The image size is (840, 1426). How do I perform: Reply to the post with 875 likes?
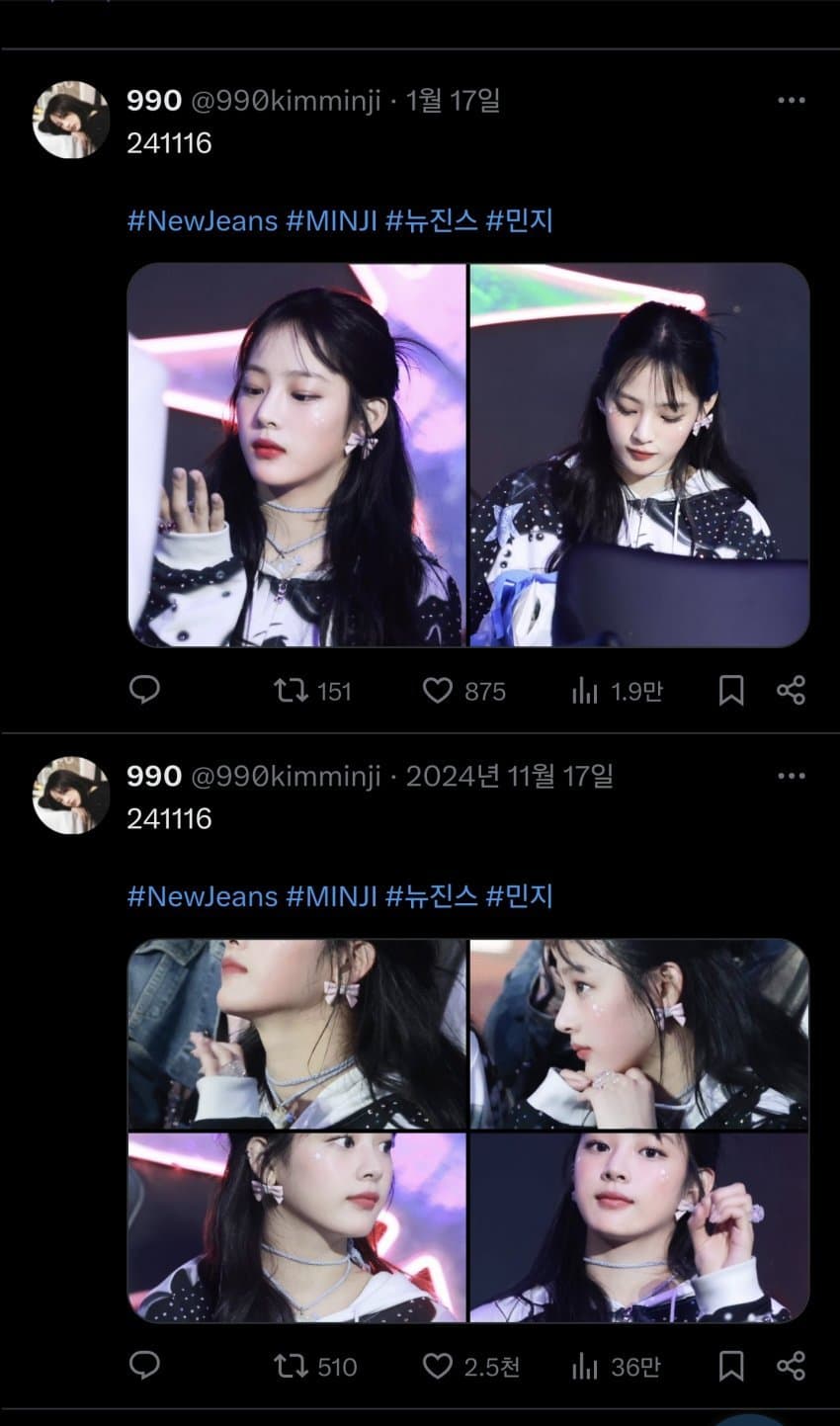click(145, 690)
